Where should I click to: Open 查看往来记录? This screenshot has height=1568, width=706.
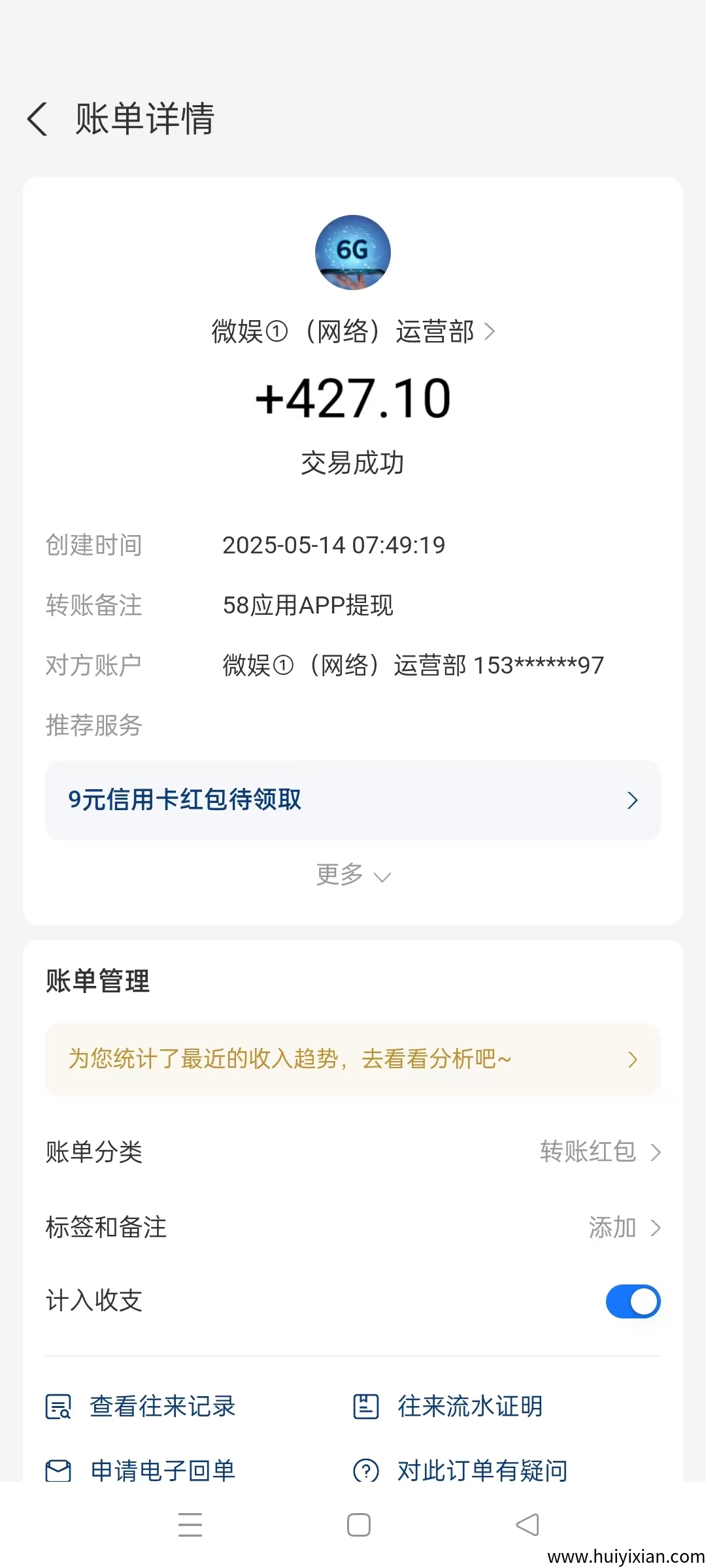141,1406
